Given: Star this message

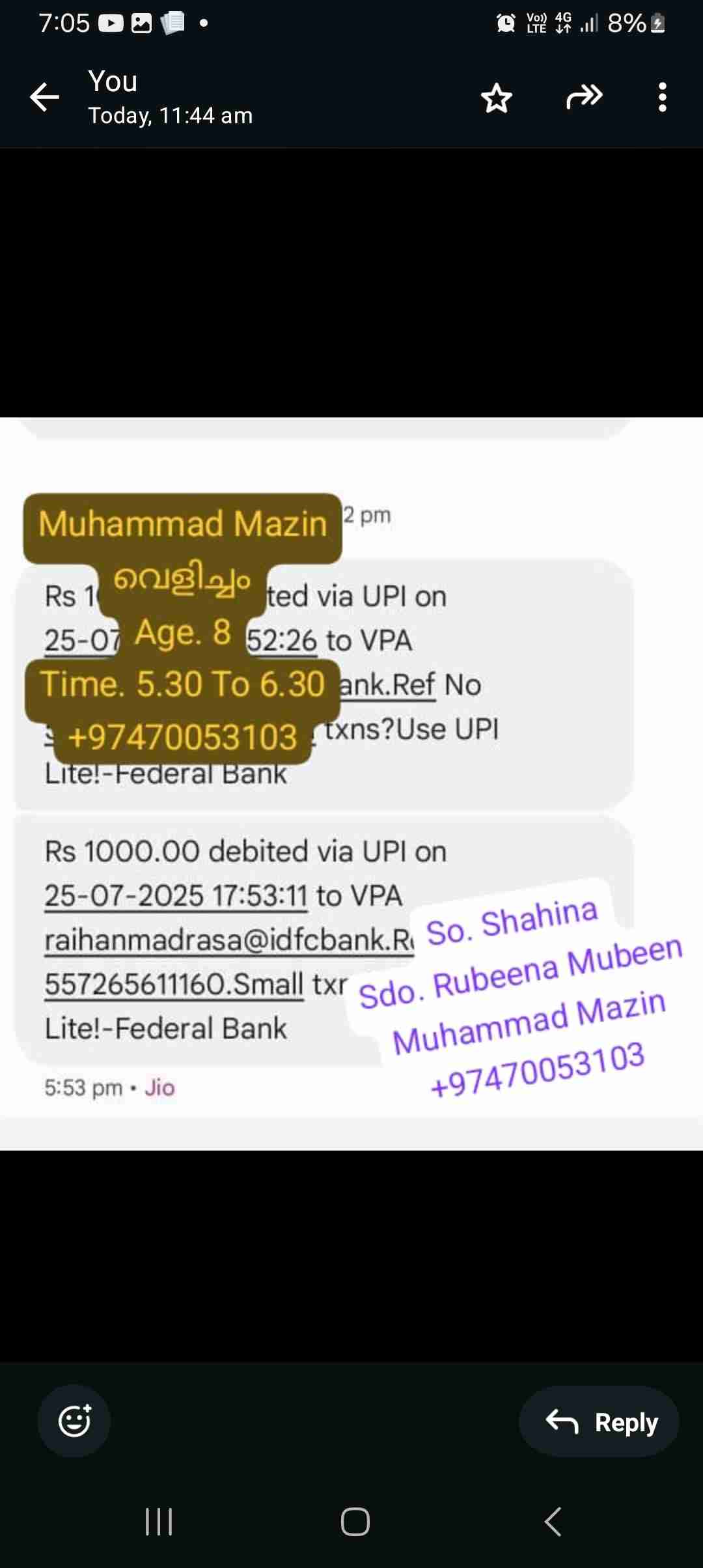Looking at the screenshot, I should pyautogui.click(x=497, y=98).
